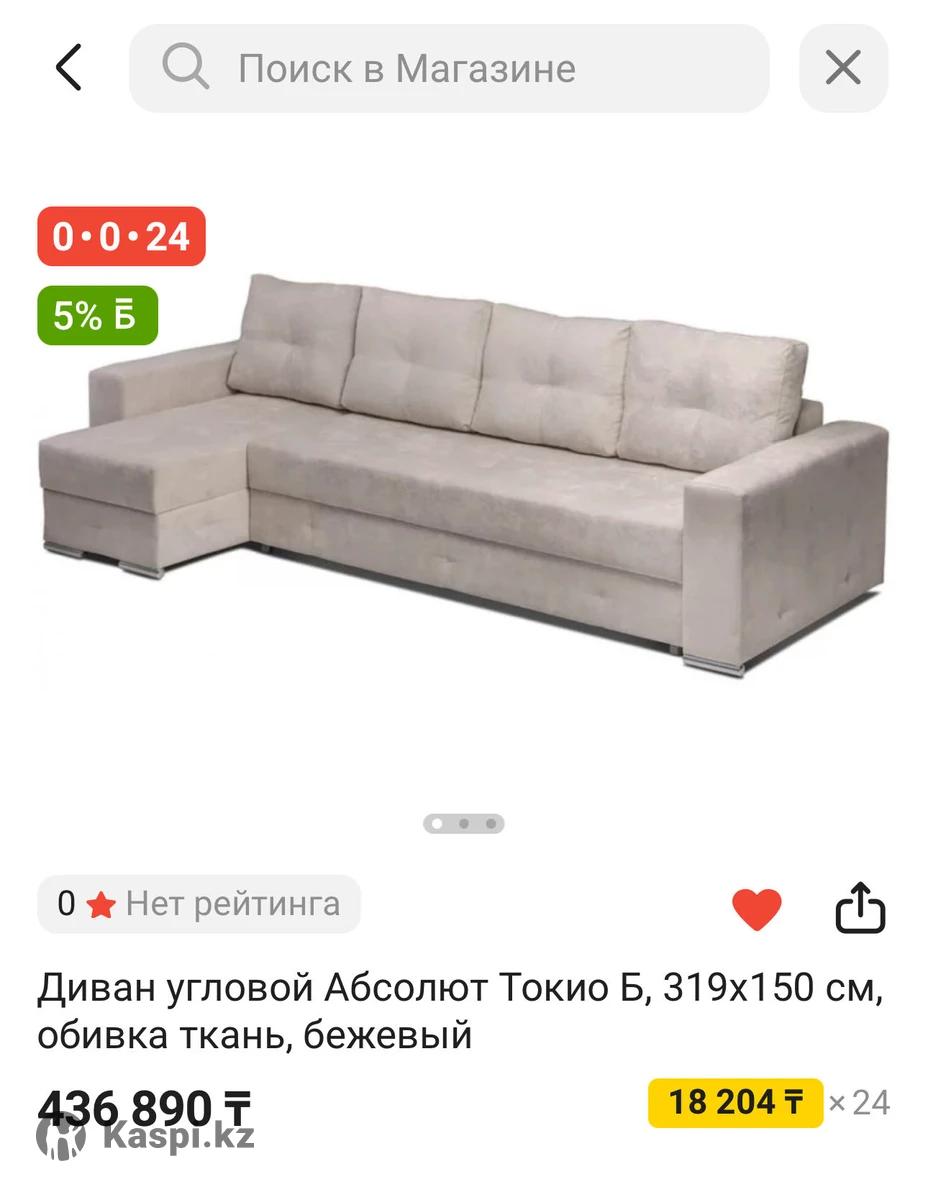Viewport: 928px width, 1200px height.
Task: Open the beige corner sofa photo
Action: coord(463,480)
